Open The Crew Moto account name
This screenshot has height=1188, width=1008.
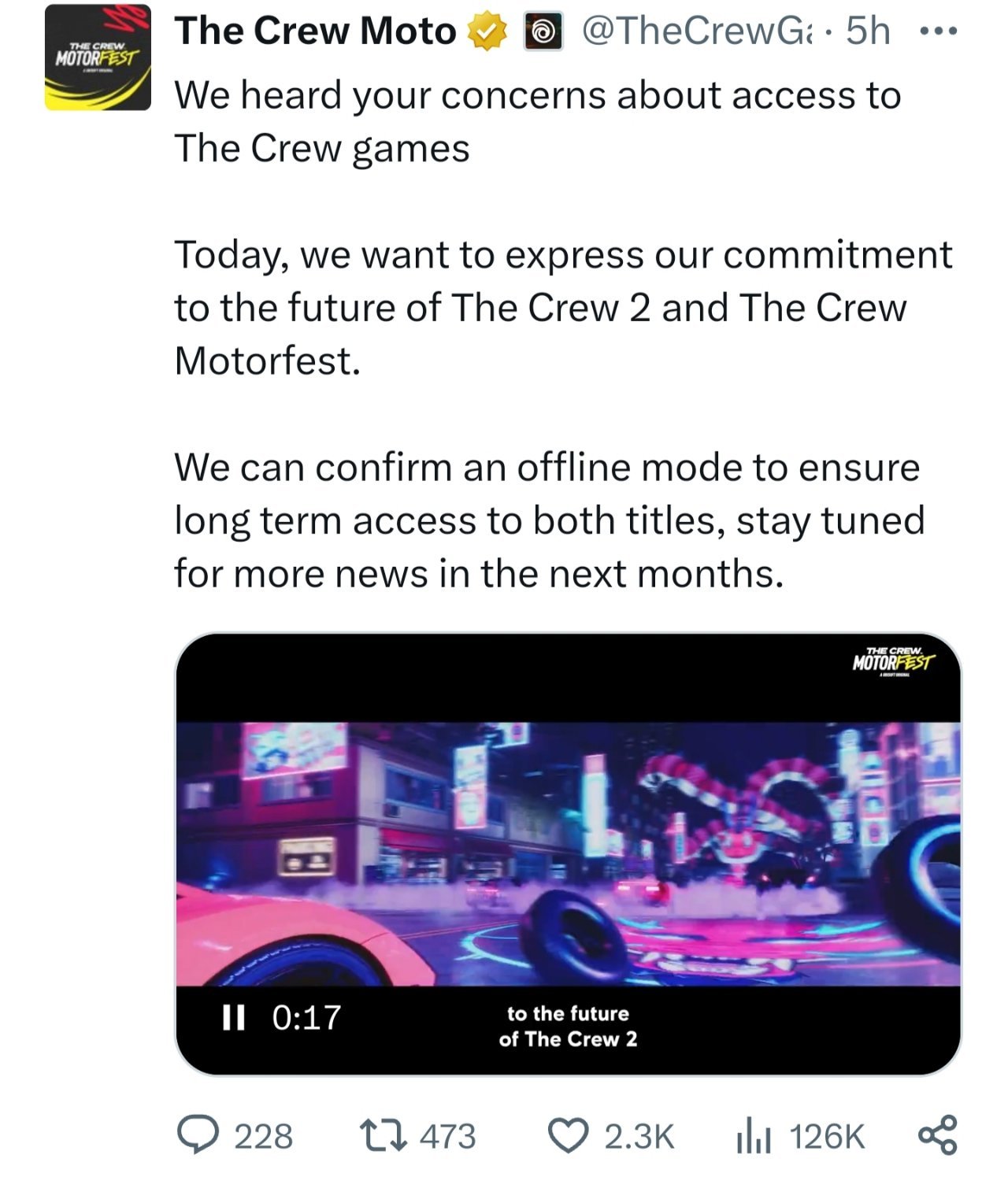[315, 31]
